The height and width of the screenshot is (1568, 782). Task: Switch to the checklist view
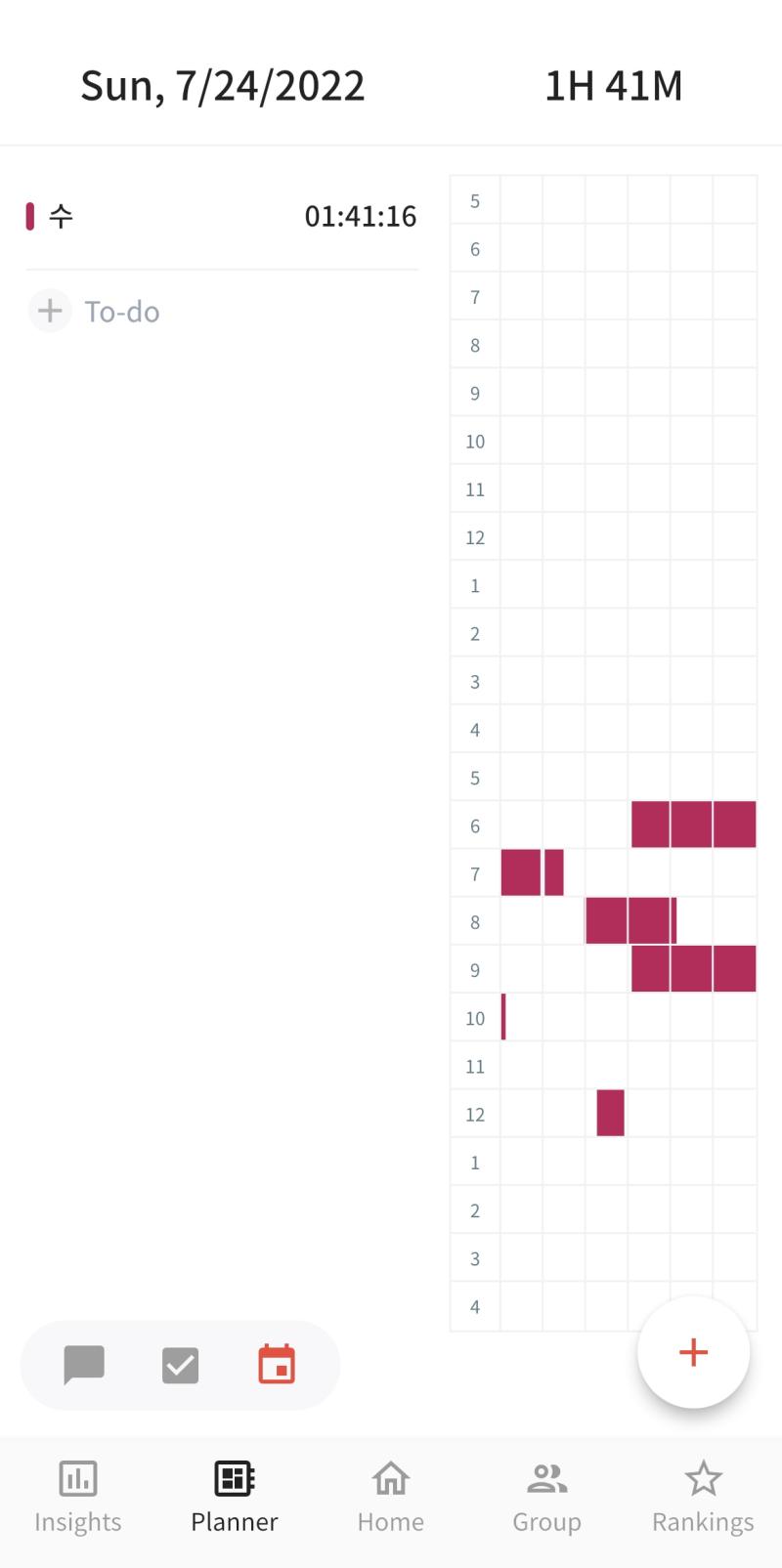180,1365
